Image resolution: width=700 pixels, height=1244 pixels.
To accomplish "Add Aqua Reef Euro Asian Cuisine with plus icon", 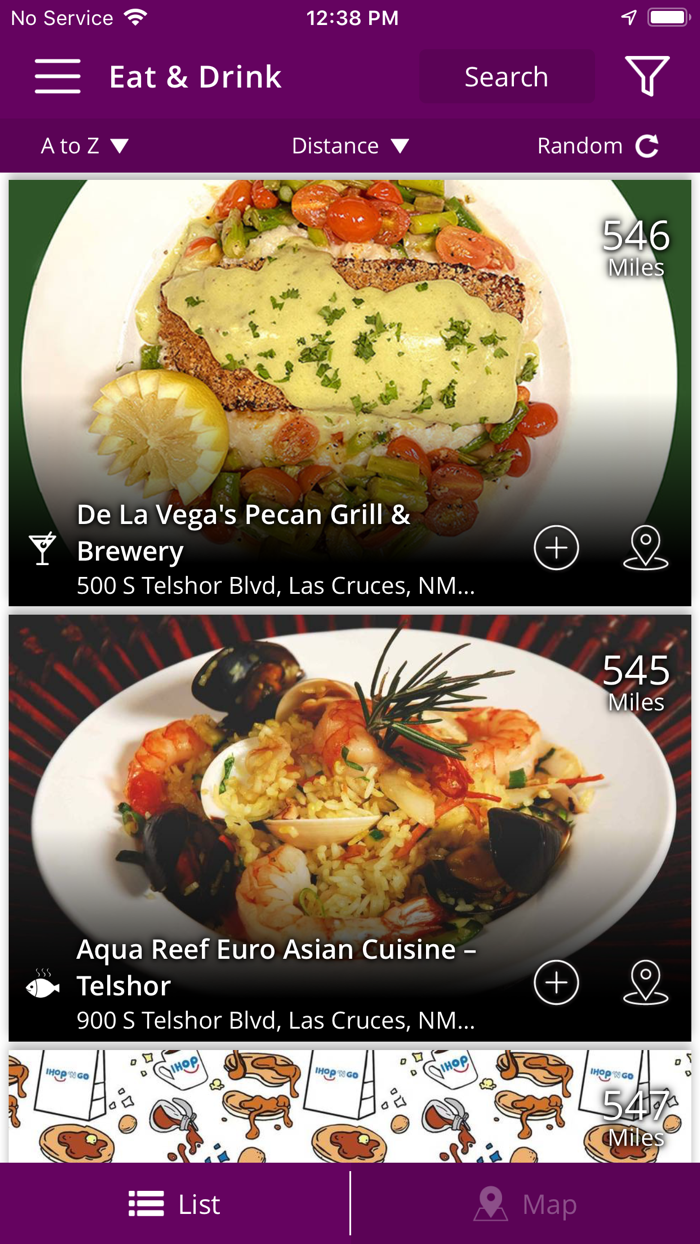I will click(556, 983).
